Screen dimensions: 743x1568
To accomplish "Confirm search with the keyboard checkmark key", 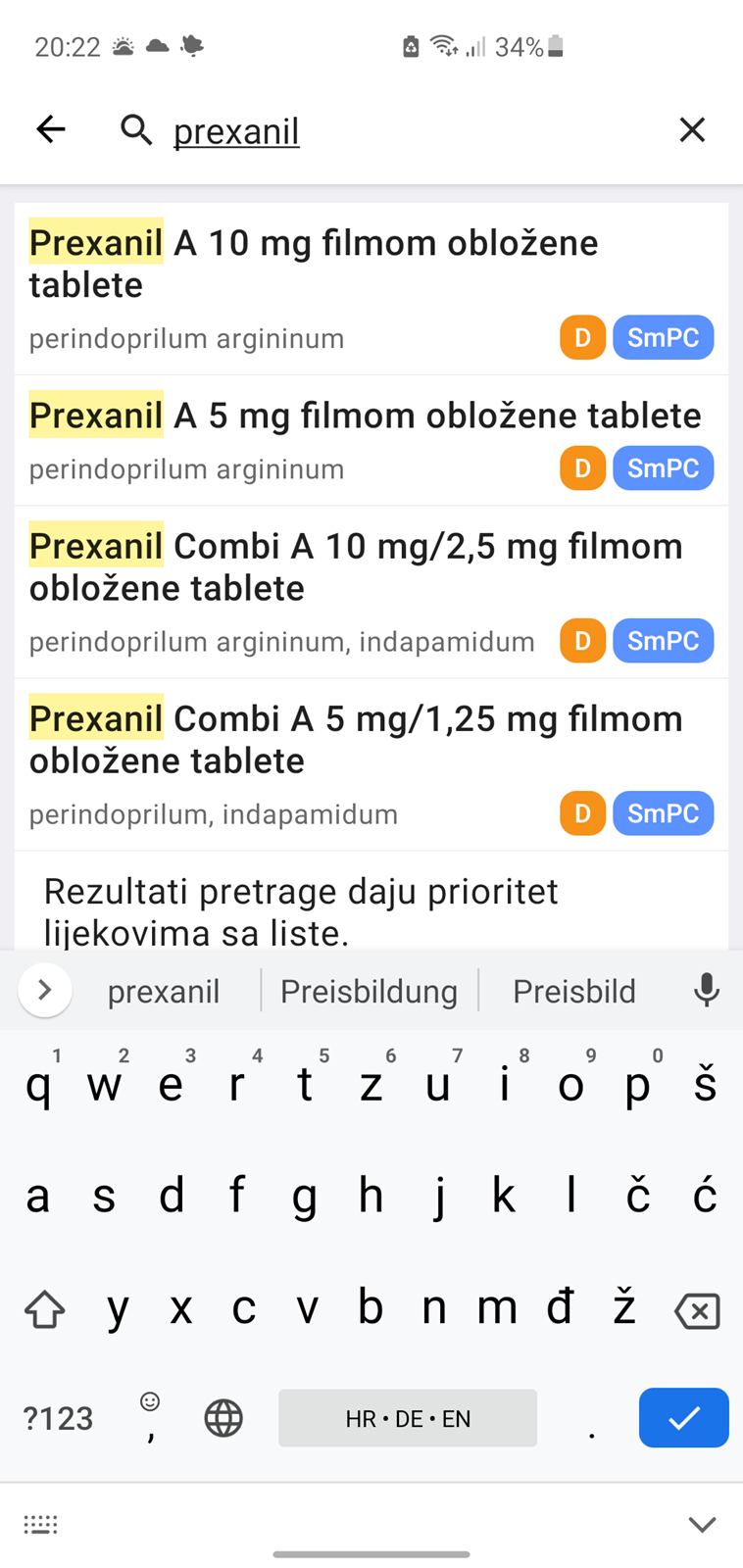I will coord(684,1417).
